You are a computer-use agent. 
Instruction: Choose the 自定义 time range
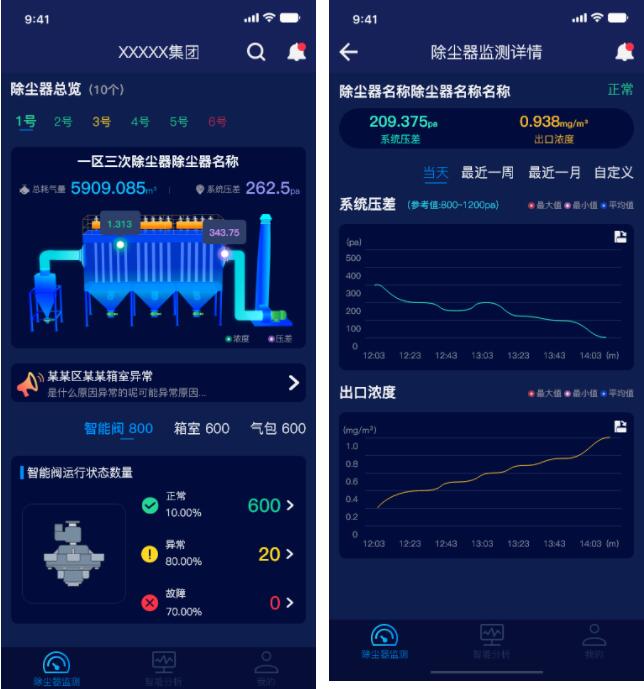click(x=613, y=173)
